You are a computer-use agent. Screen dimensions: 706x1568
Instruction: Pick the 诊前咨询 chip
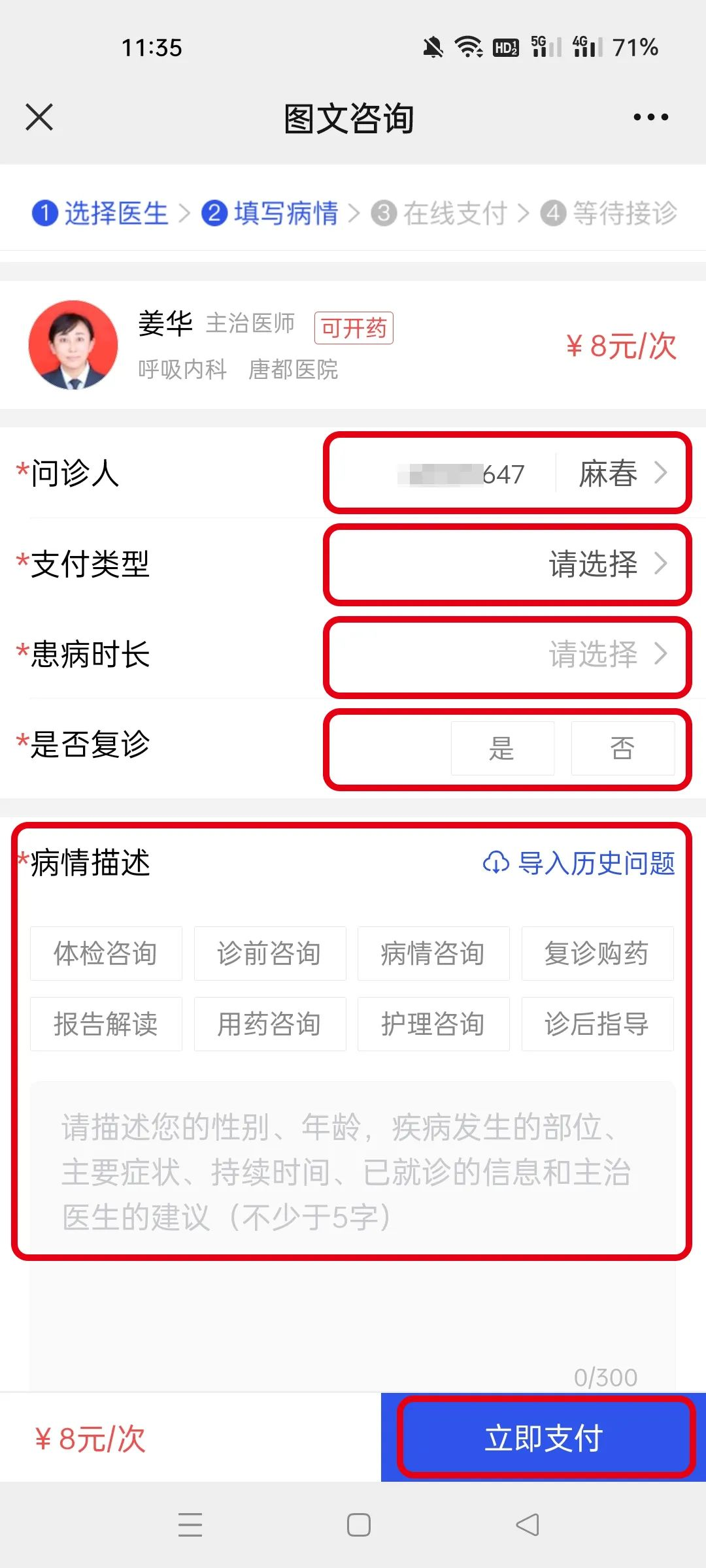269,953
